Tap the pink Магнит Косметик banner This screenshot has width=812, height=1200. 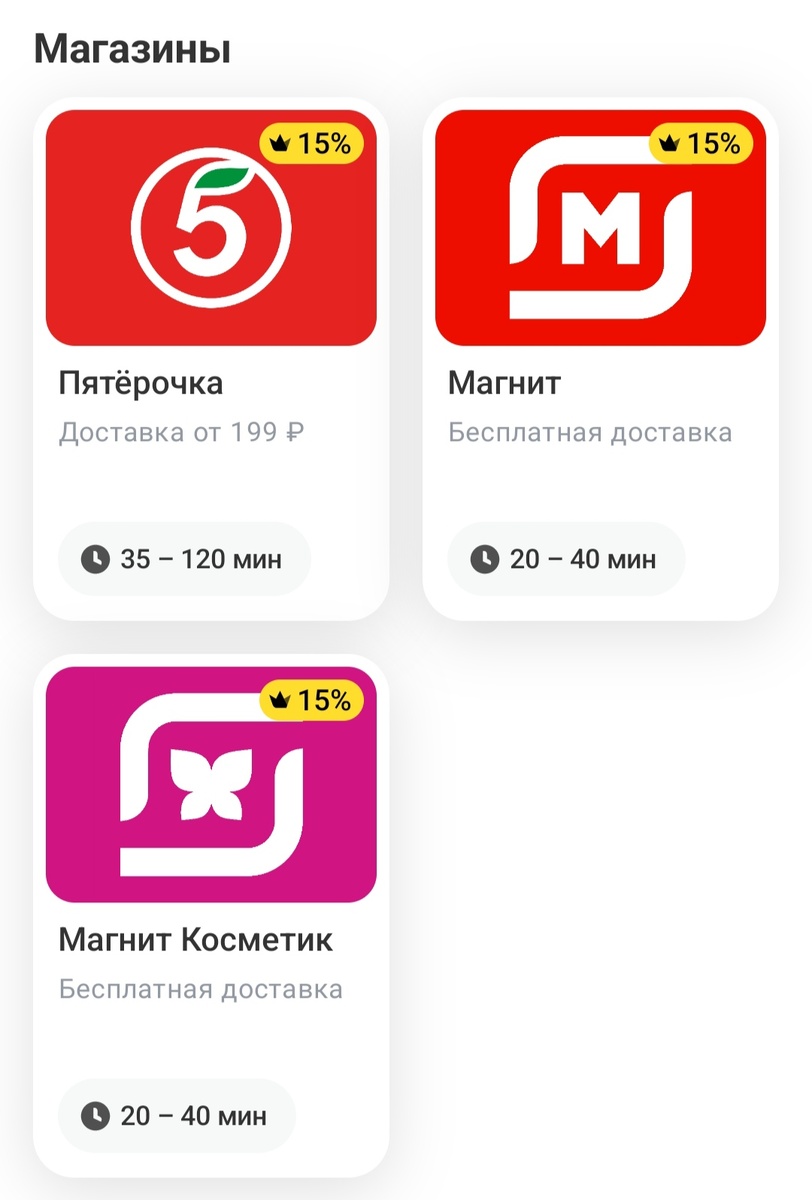[209, 783]
